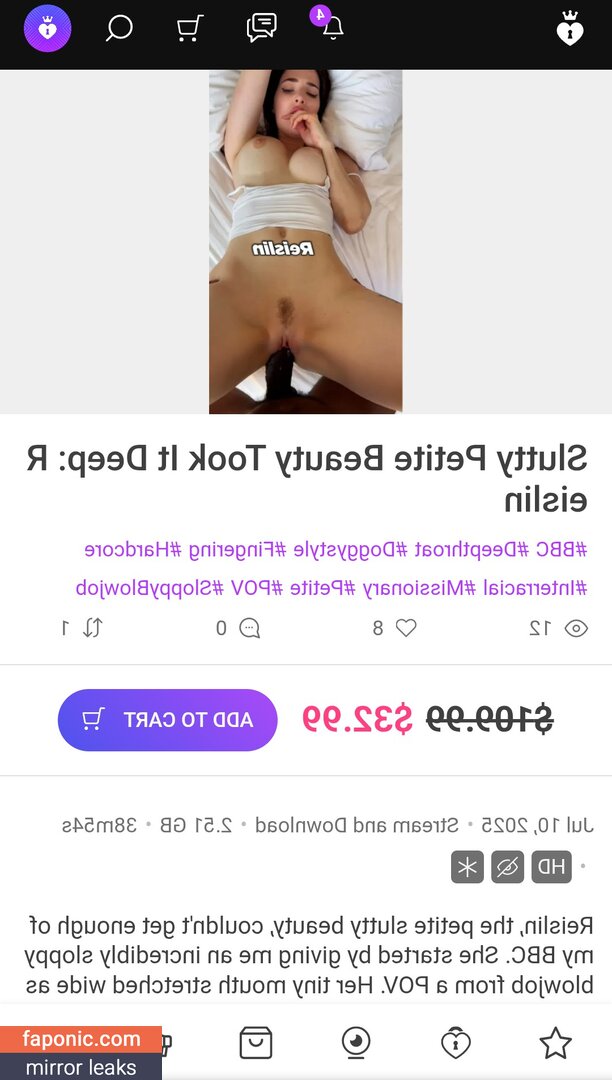Switch to the webcam tab in bottom bar
Image resolution: width=612 pixels, height=1080 pixels.
pos(356,1044)
